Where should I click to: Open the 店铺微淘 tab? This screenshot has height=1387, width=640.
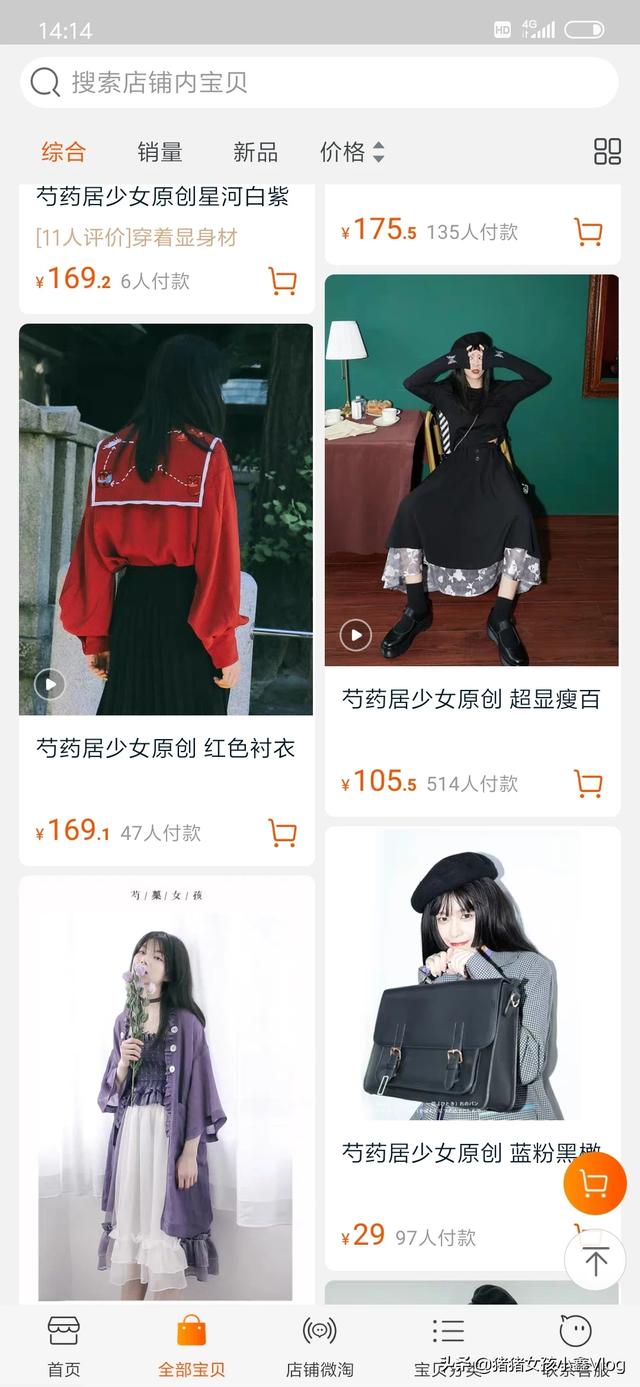(320, 1345)
